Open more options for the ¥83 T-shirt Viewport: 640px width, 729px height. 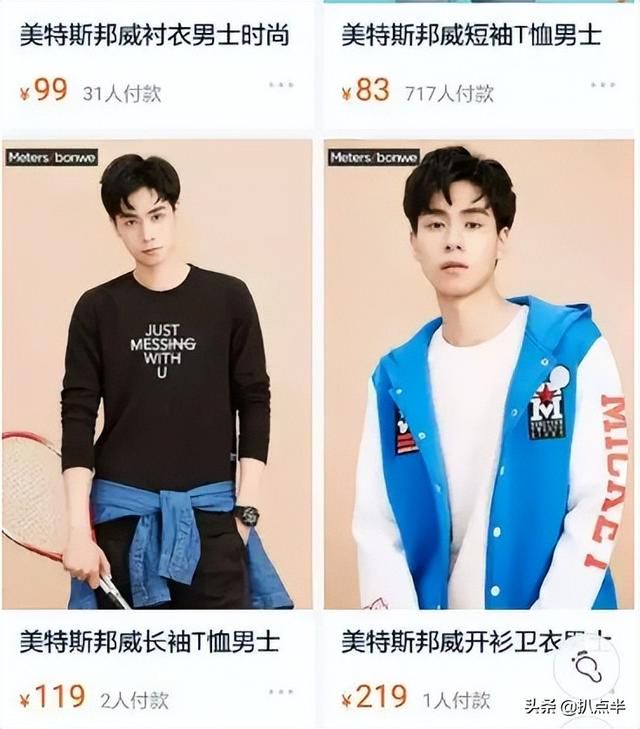point(603,86)
